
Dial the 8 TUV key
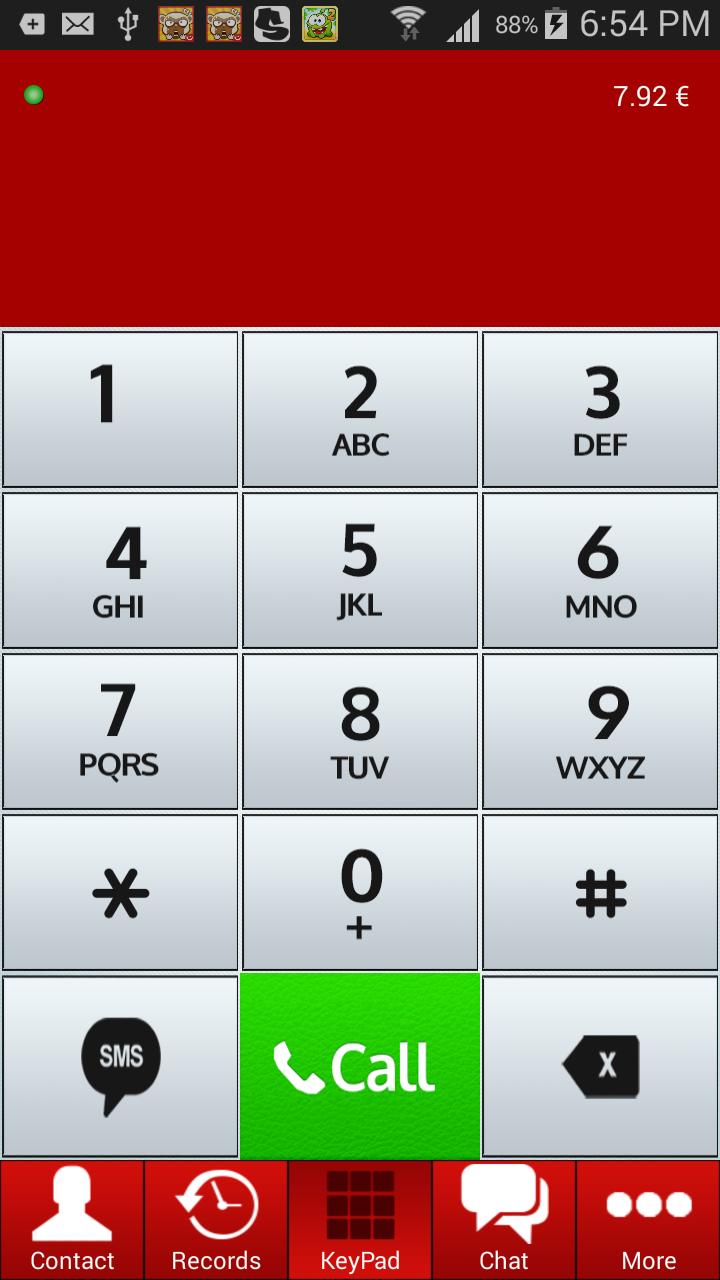[x=360, y=731]
